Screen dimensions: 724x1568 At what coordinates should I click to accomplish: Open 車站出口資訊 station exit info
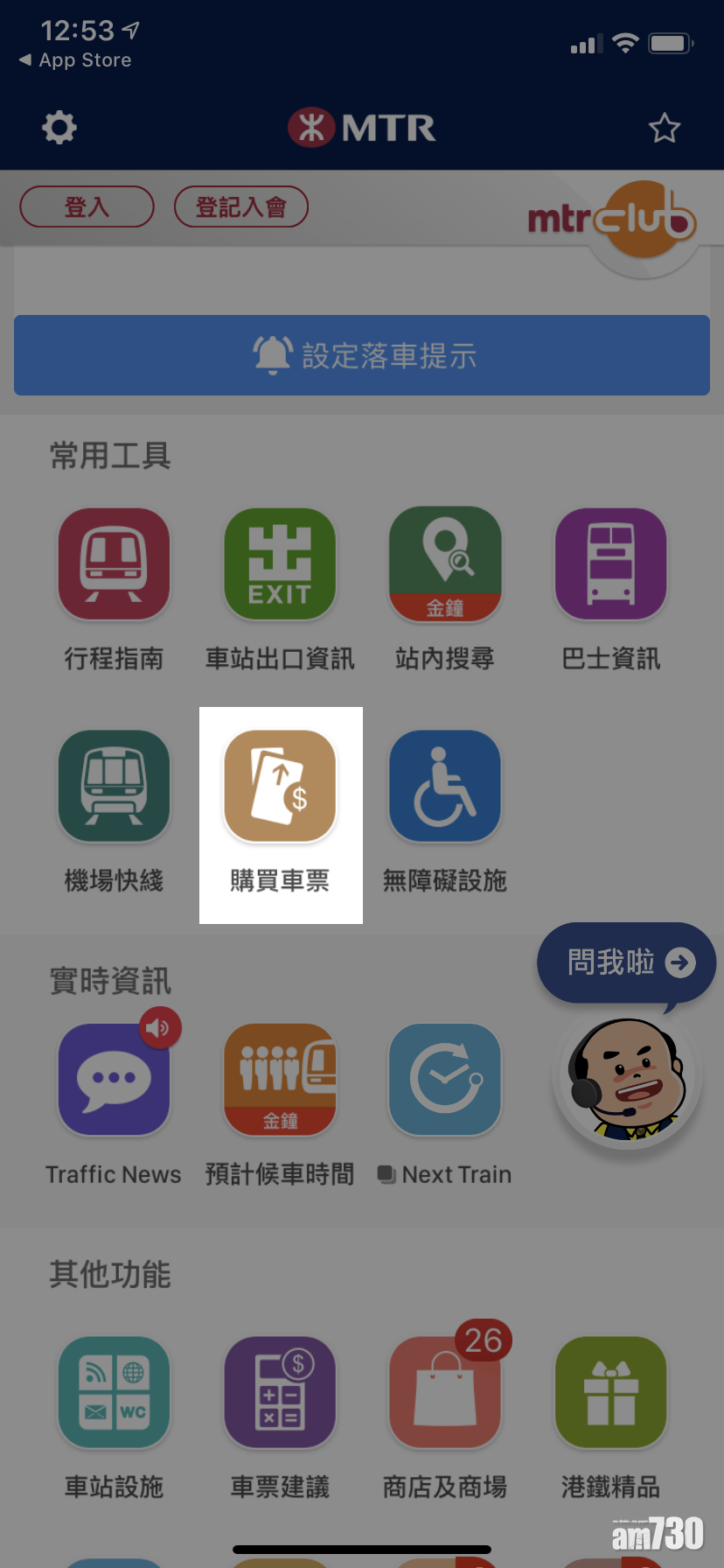[280, 564]
